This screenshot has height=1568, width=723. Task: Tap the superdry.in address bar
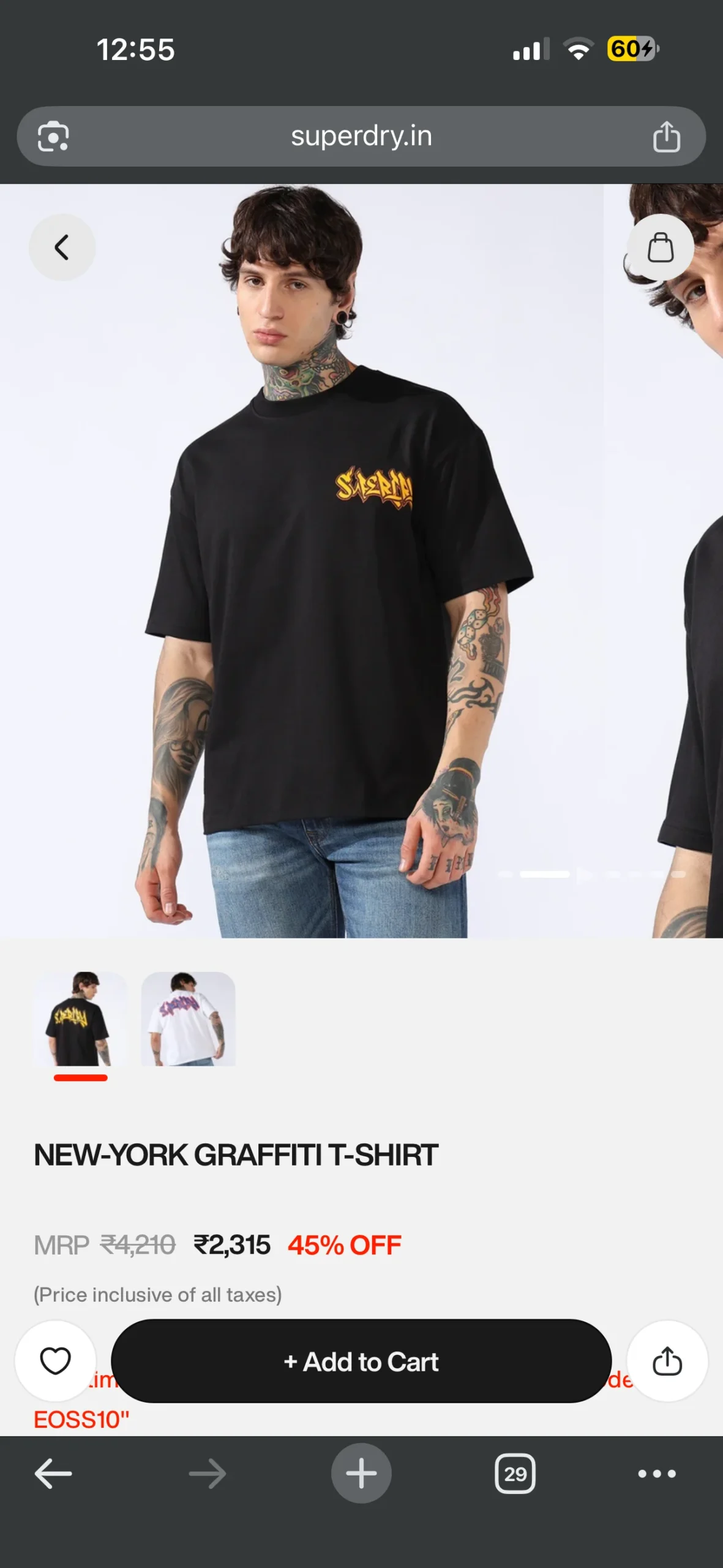point(361,136)
